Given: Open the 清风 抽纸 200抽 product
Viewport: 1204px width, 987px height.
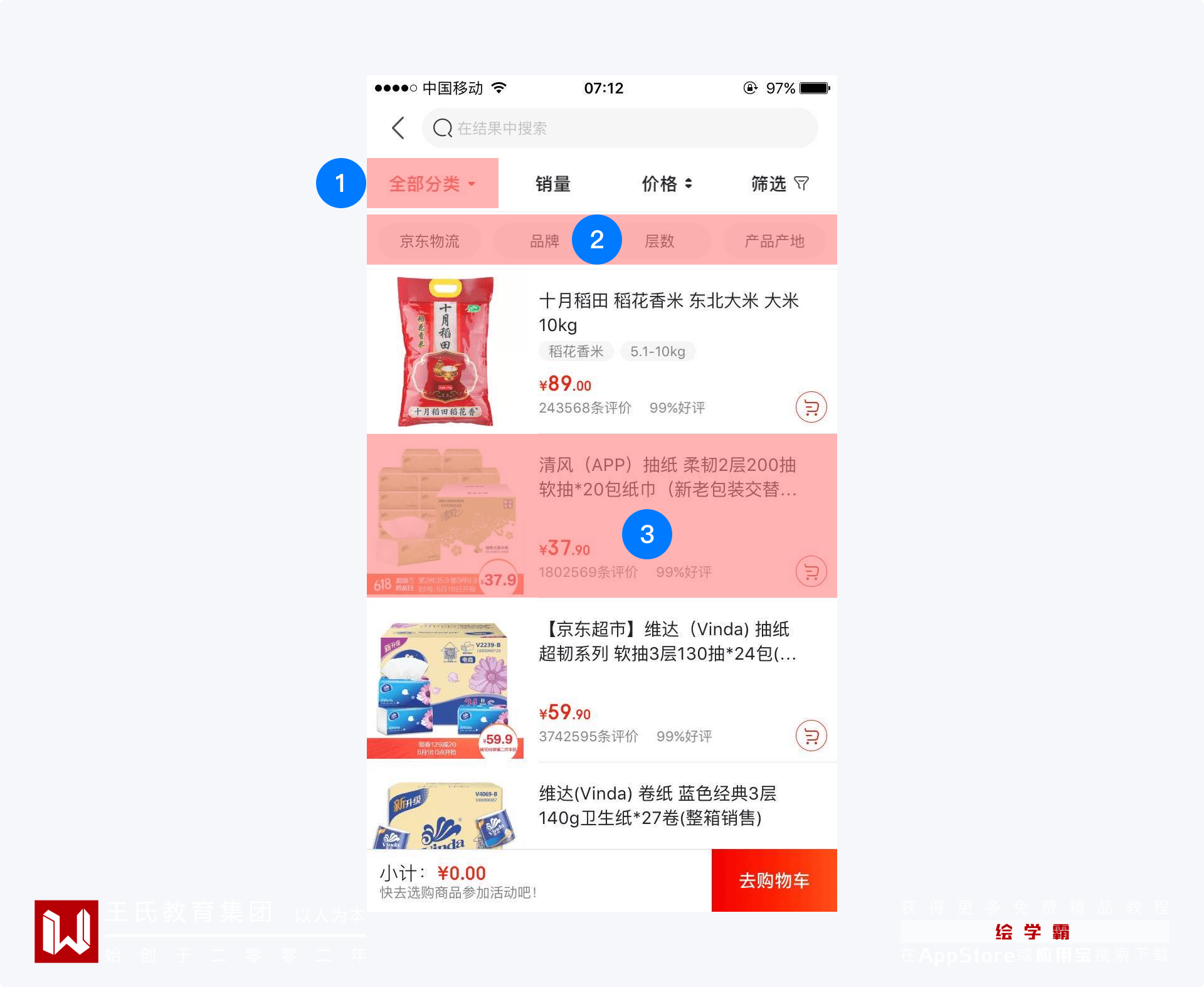Looking at the screenshot, I should 667,477.
